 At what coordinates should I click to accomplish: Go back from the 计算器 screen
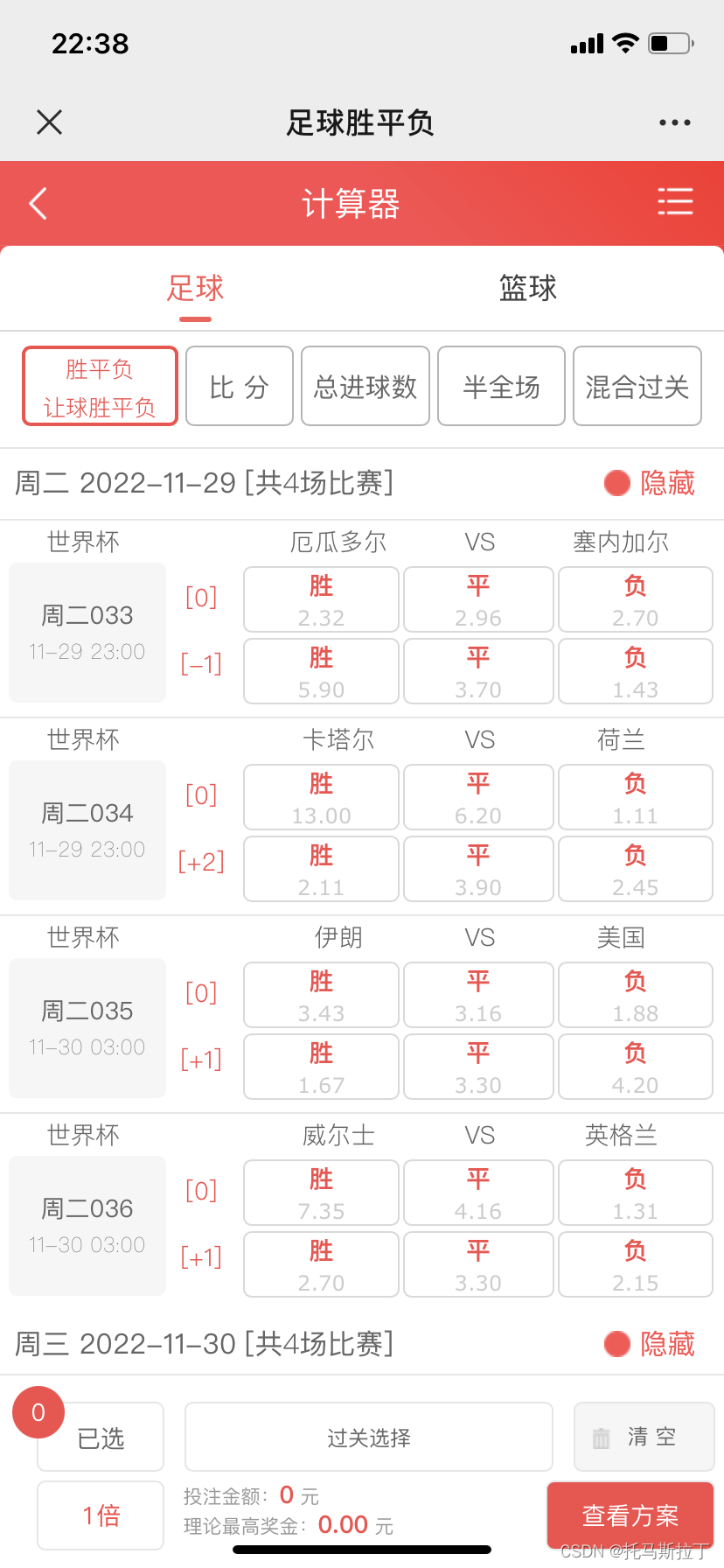(x=38, y=204)
